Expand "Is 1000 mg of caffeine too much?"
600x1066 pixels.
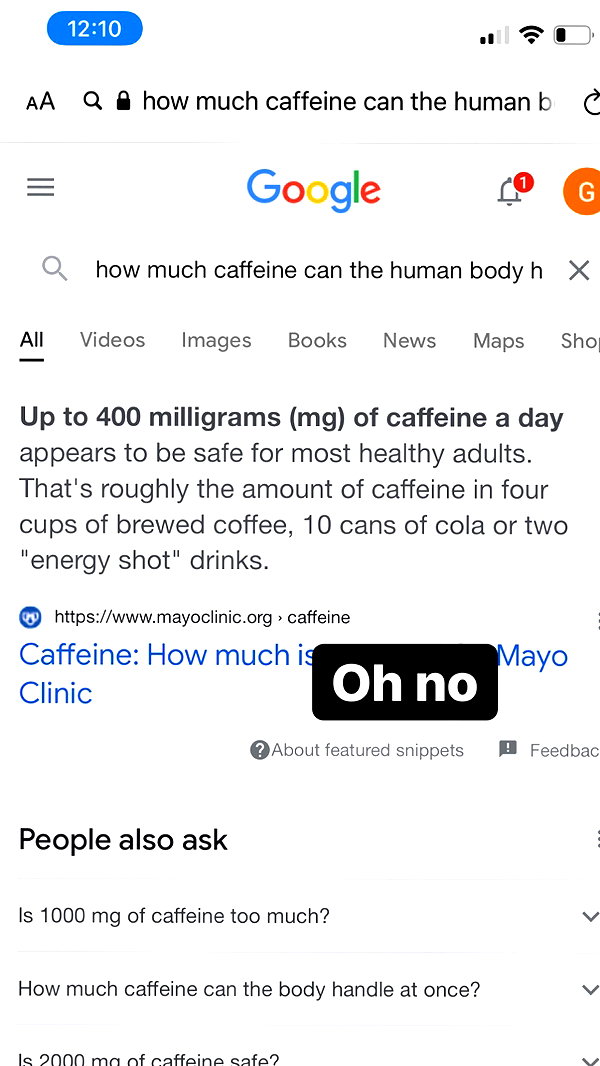308,916
